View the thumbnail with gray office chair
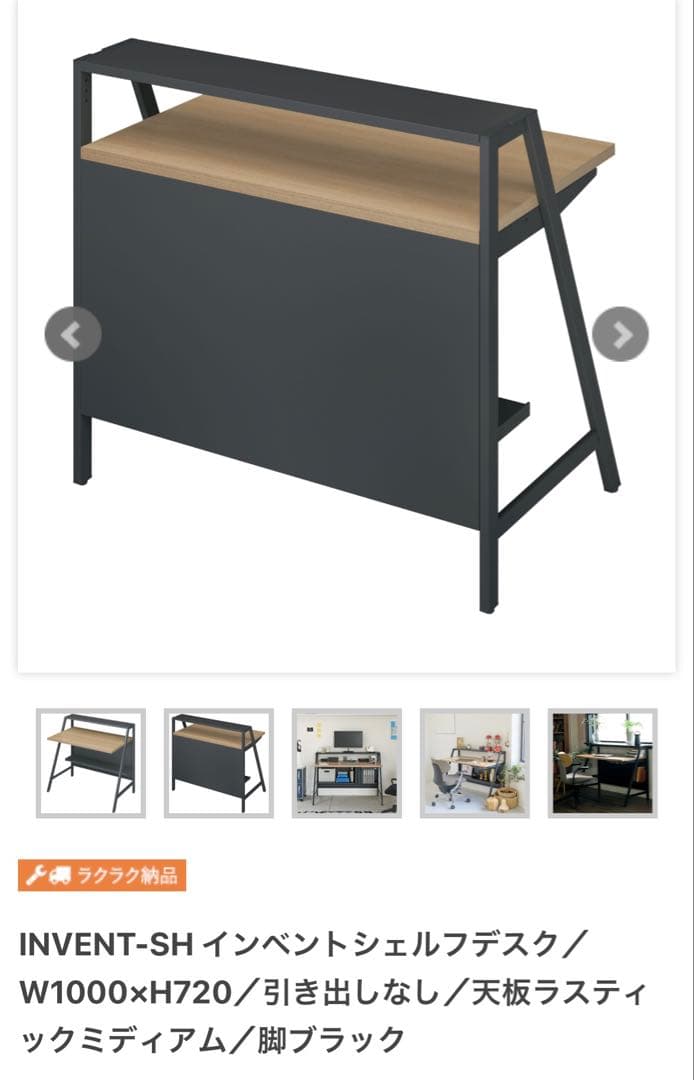Viewport: 694px width, 1080px height. point(475,763)
